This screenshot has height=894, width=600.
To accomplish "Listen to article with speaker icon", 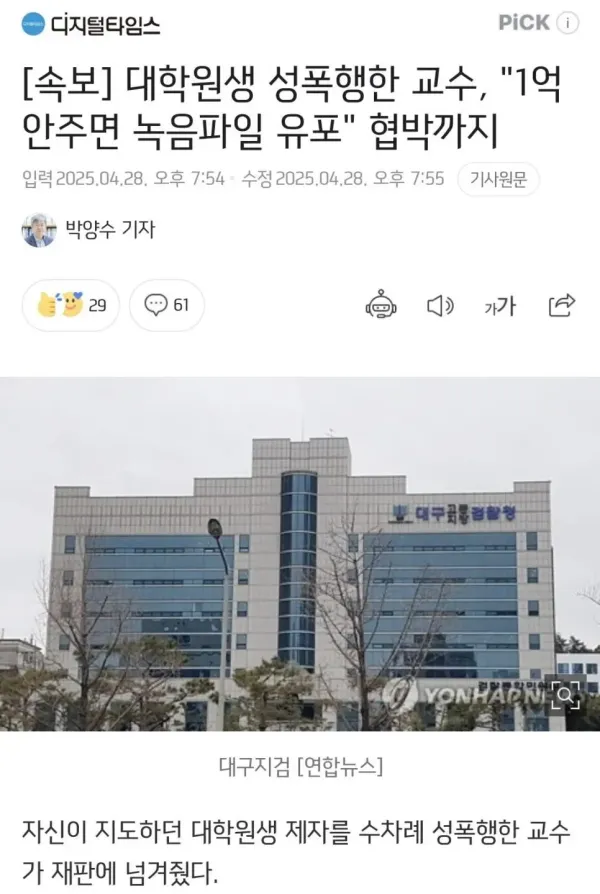I will tap(440, 305).
